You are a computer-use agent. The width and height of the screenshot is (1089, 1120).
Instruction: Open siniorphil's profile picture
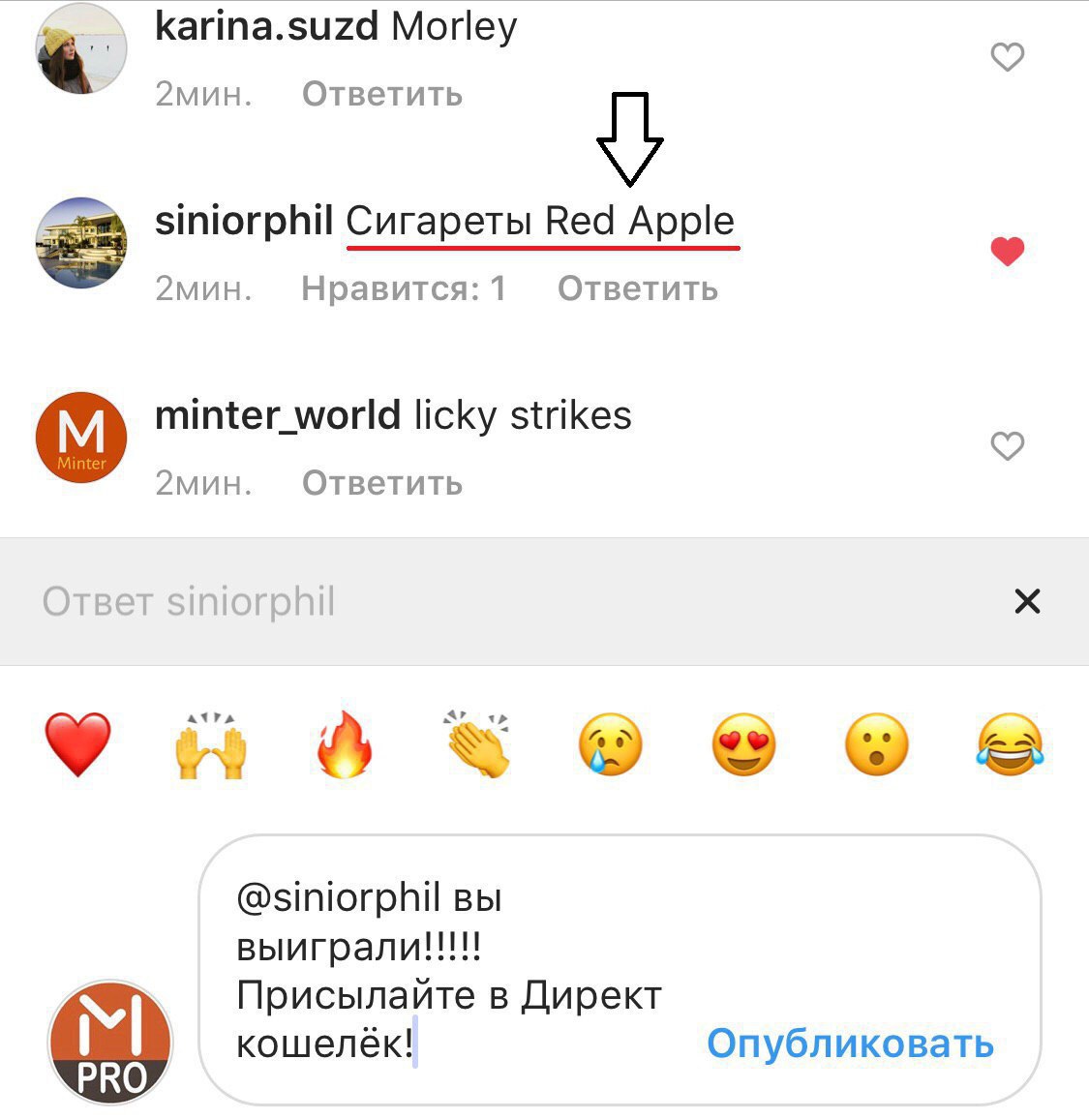click(x=81, y=243)
